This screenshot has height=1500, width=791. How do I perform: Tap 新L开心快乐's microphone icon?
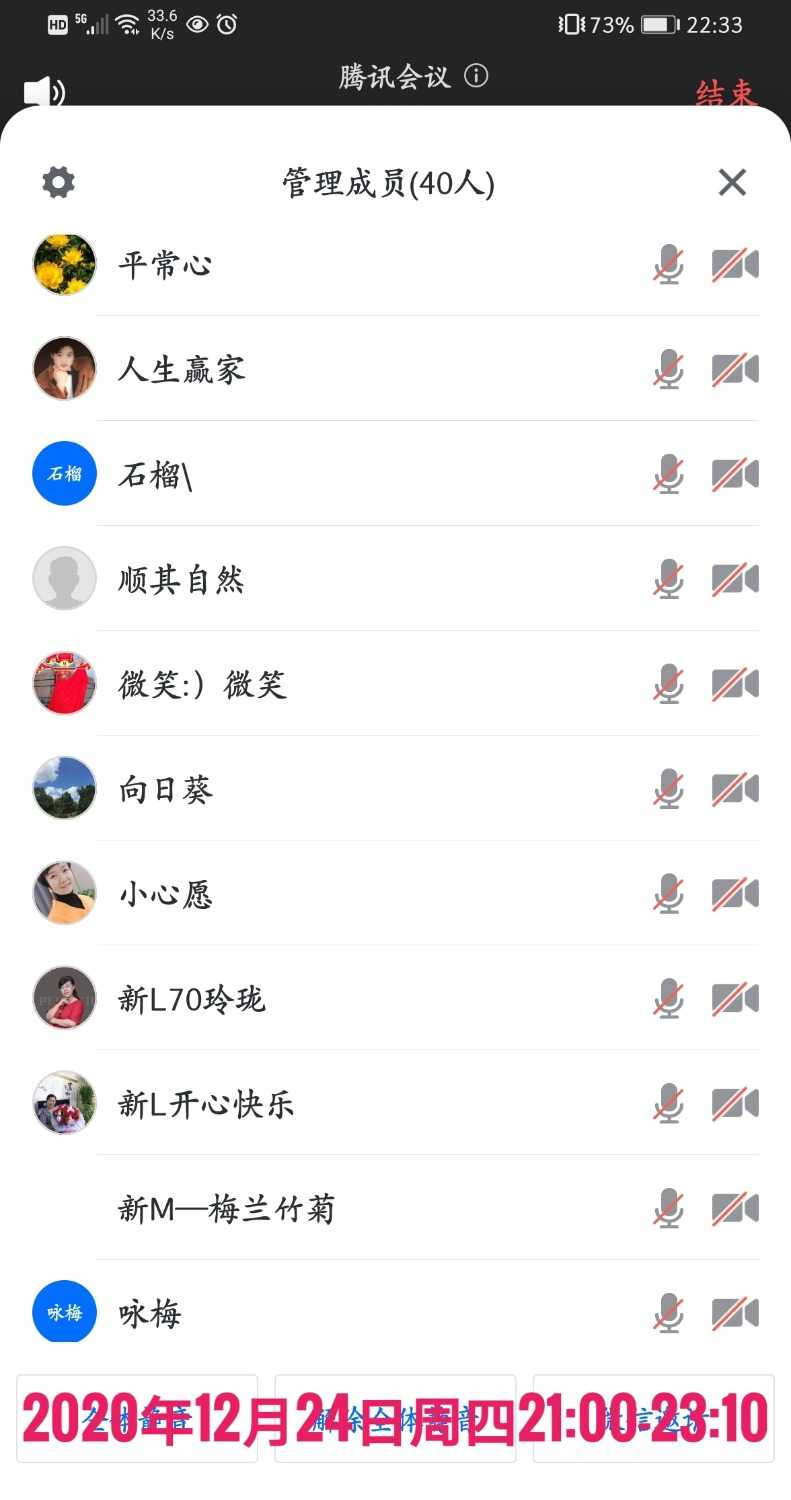[667, 1104]
